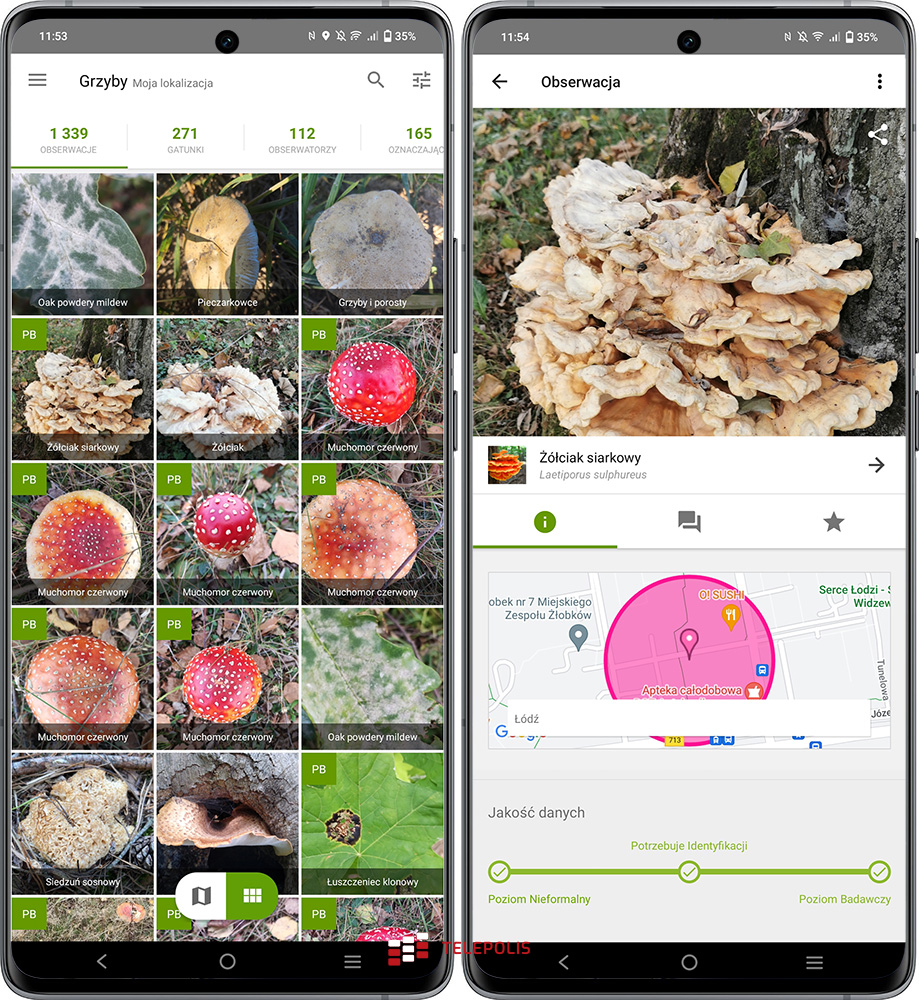Switch to the comments tab
The width and height of the screenshot is (919, 1000).
click(689, 521)
